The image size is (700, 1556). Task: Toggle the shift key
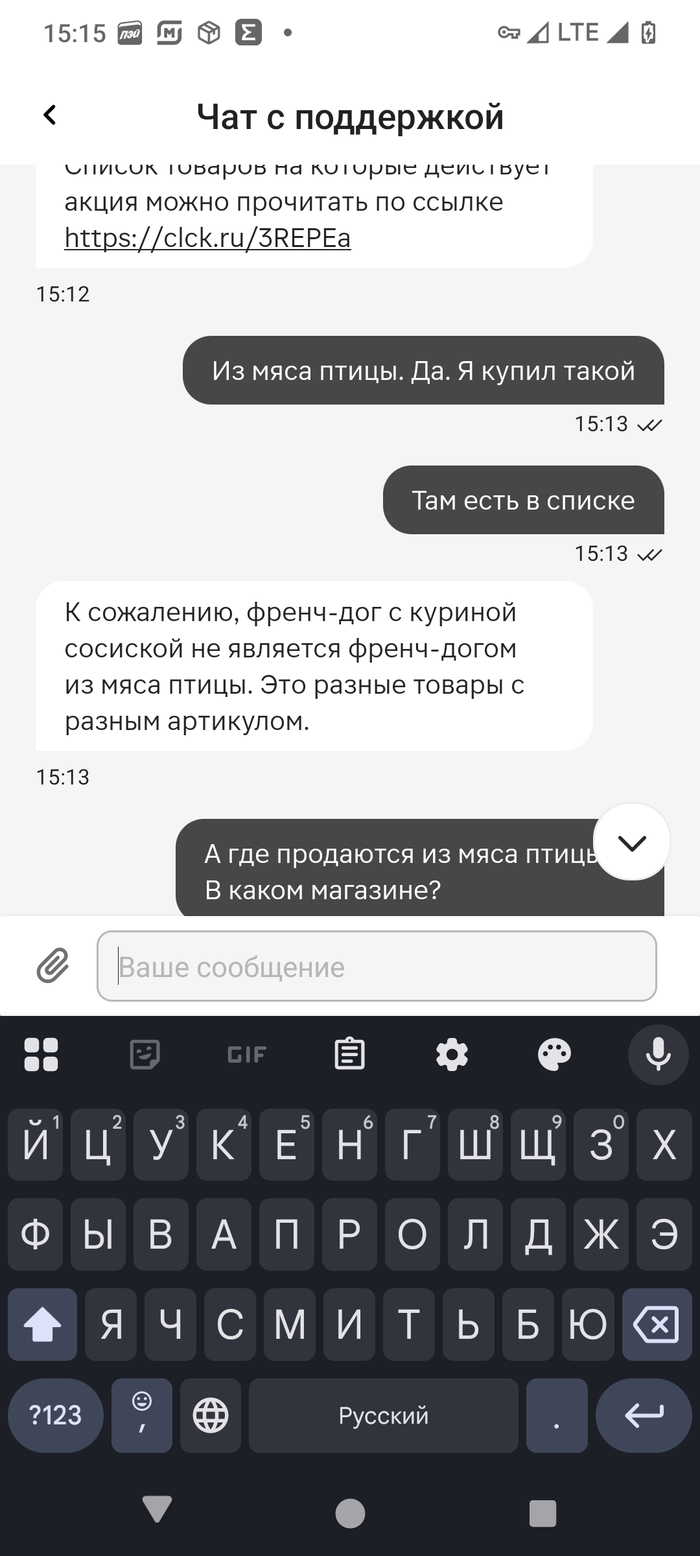pyautogui.click(x=42, y=1325)
